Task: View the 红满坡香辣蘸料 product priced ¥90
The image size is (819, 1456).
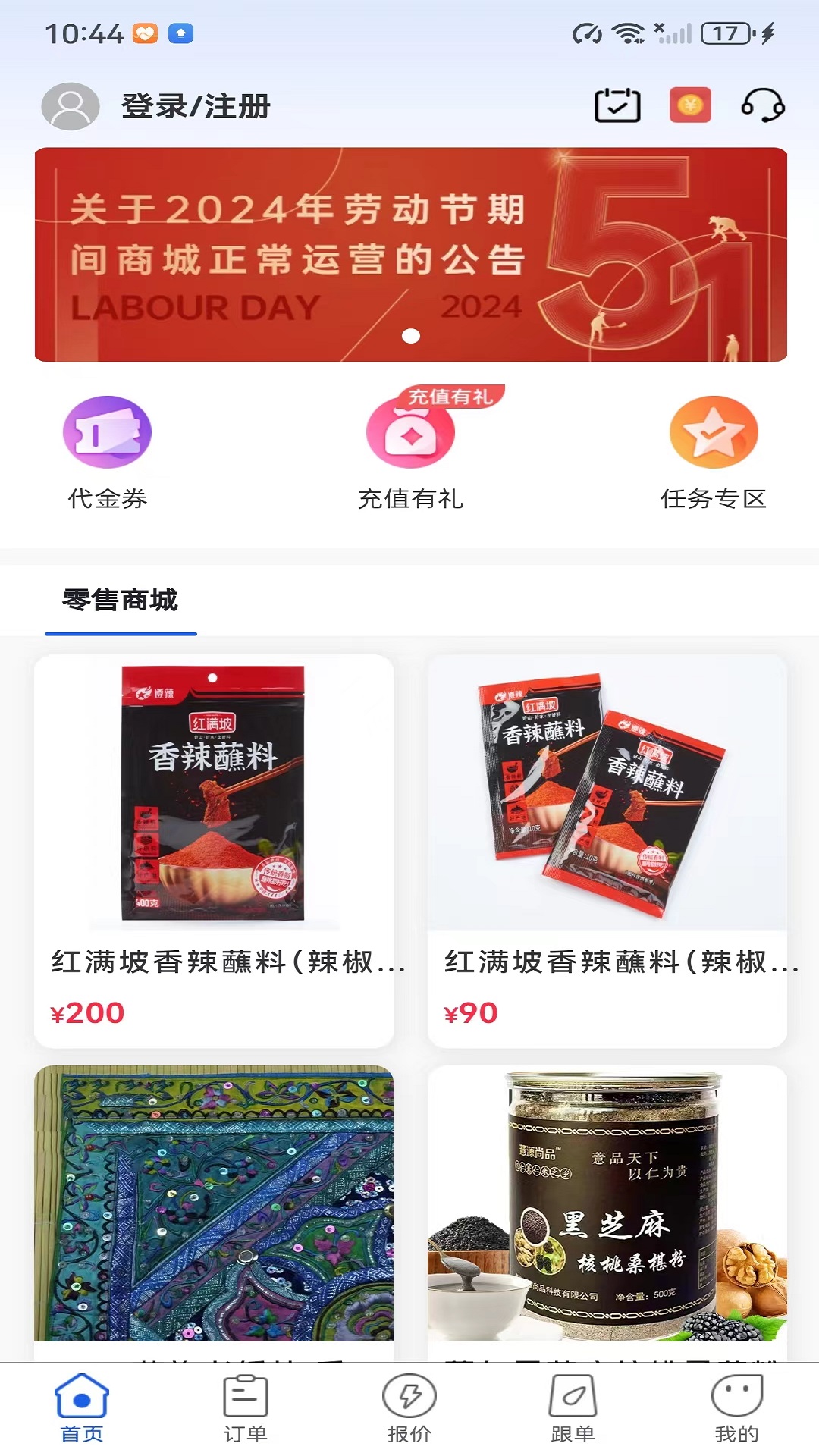Action: coord(607,849)
